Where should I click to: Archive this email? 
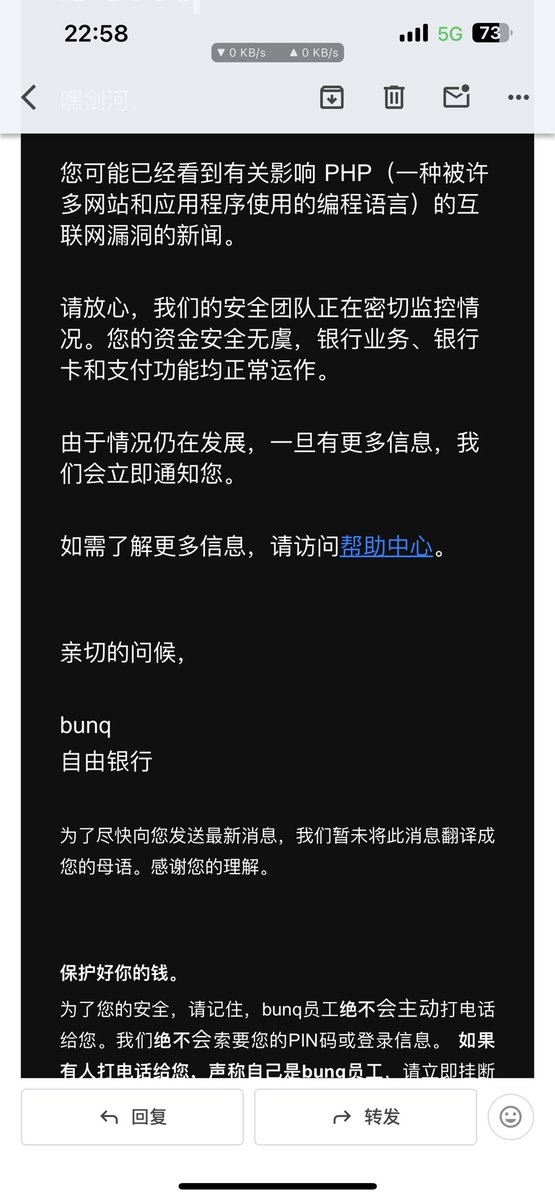(x=331, y=97)
